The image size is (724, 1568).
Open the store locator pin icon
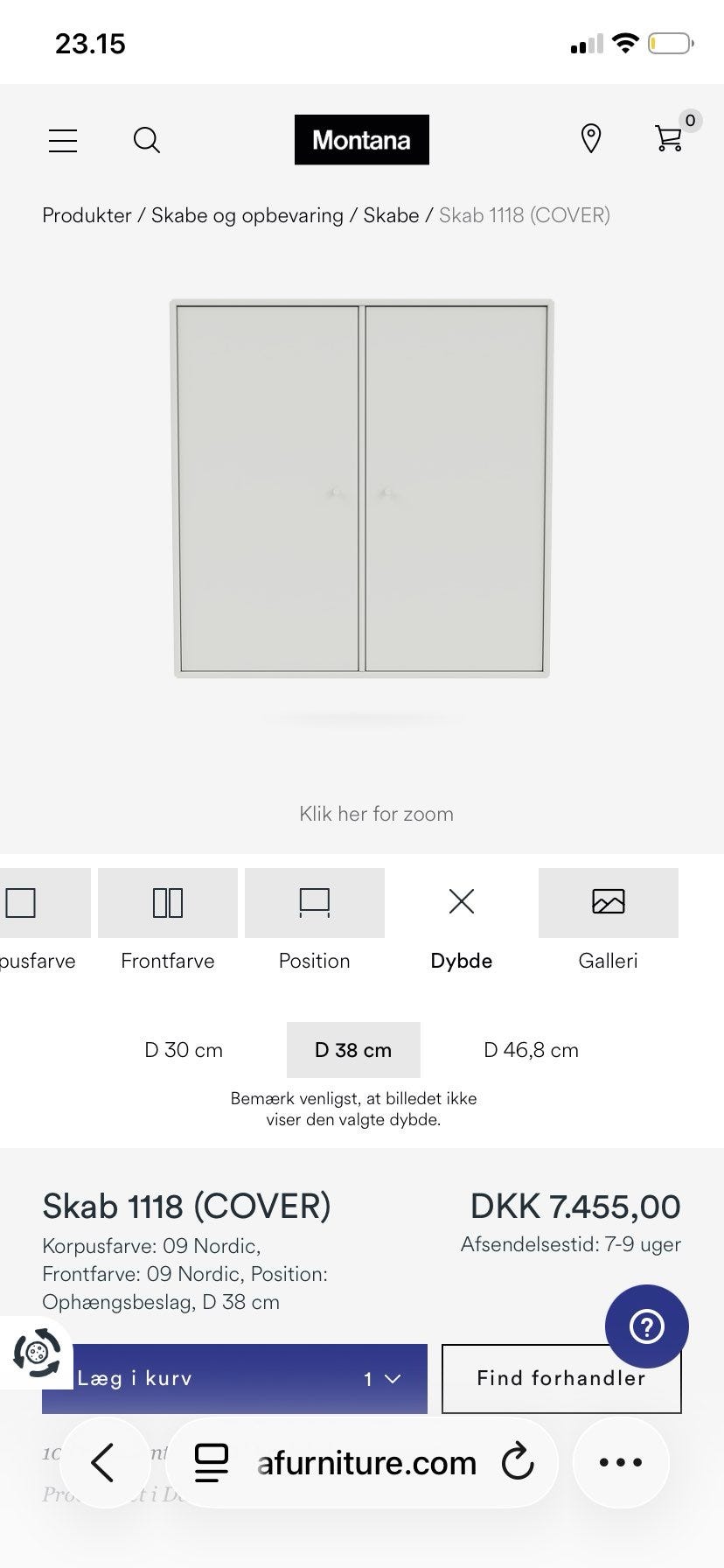[x=590, y=138]
